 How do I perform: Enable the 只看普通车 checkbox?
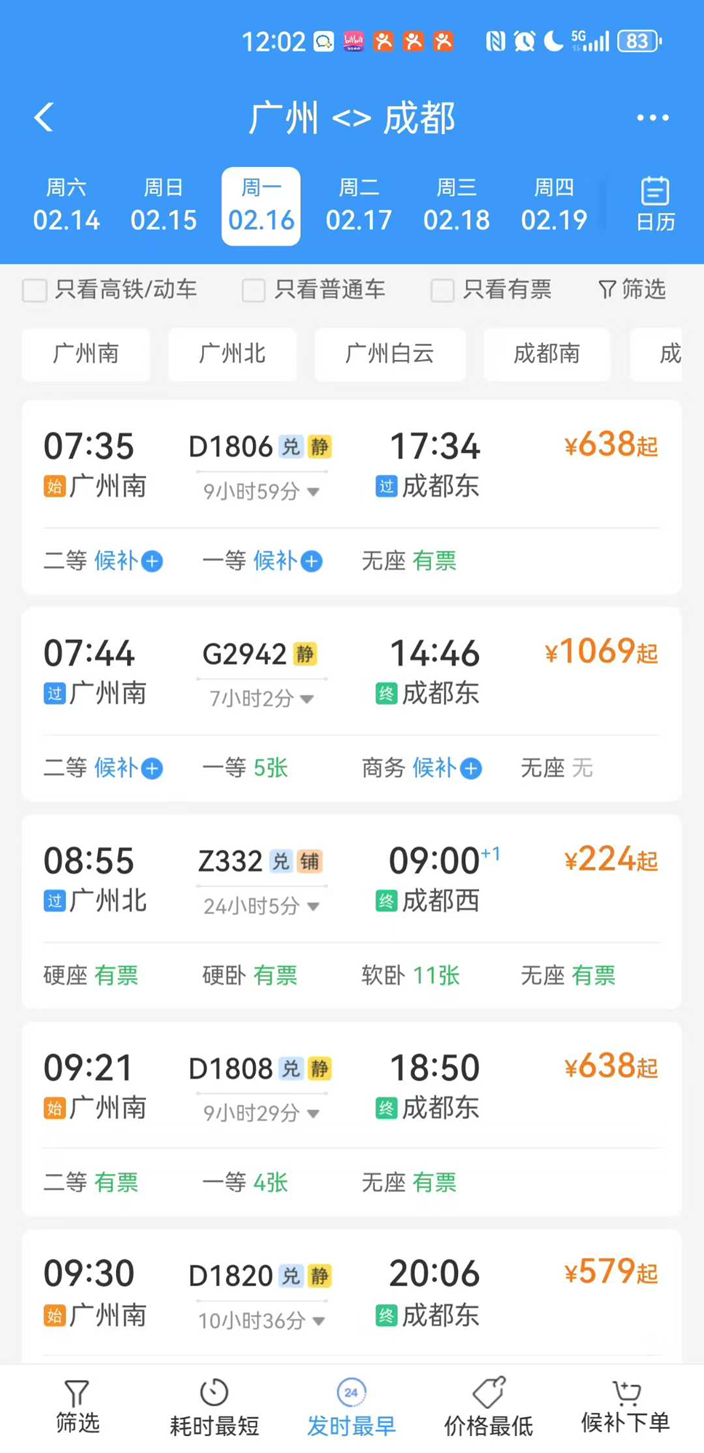[x=254, y=290]
